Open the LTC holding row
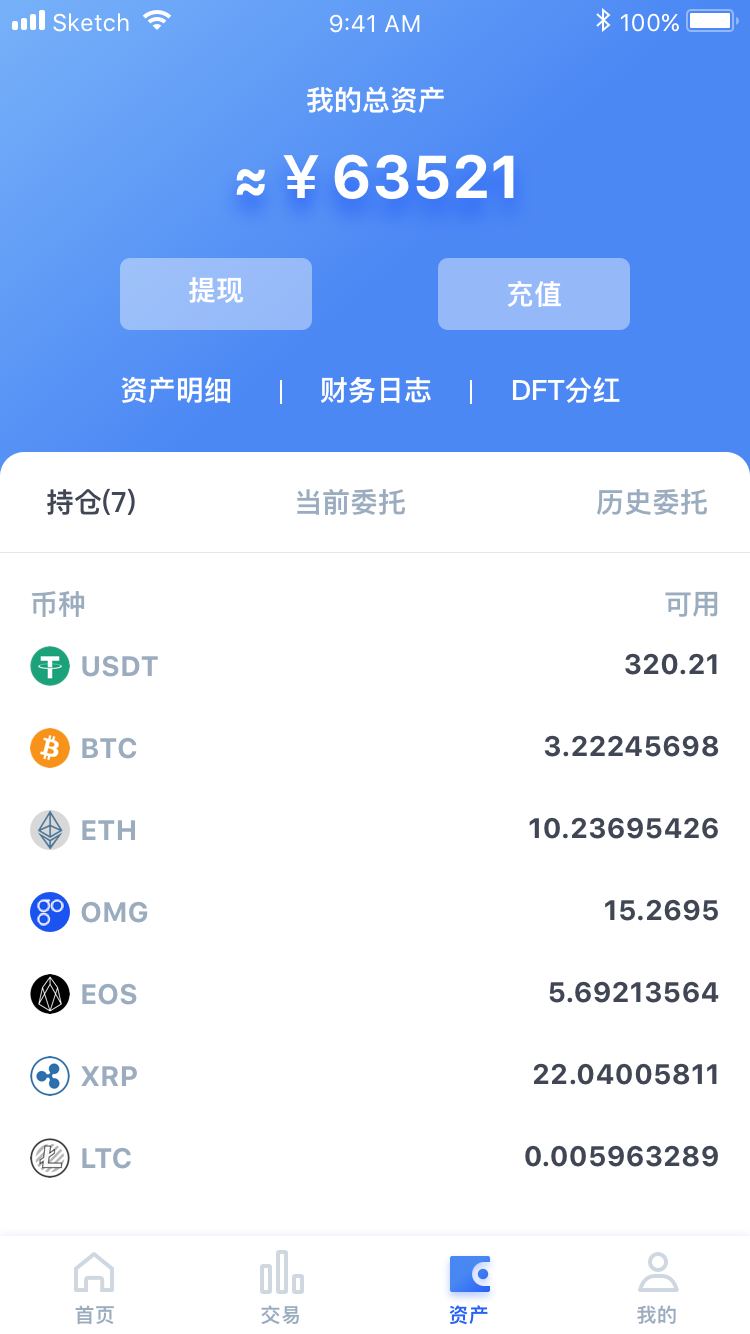The height and width of the screenshot is (1334, 750). (x=375, y=1158)
